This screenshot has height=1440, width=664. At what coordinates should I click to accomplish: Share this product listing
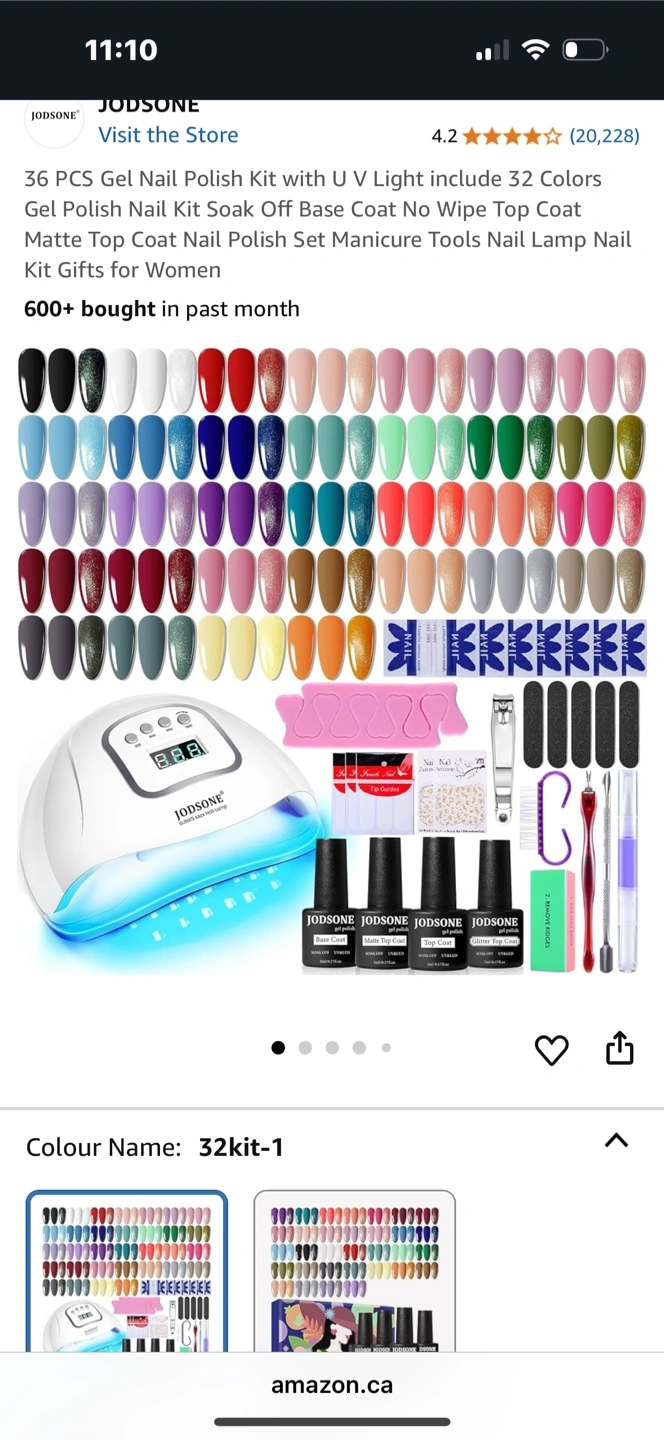pyautogui.click(x=620, y=1047)
